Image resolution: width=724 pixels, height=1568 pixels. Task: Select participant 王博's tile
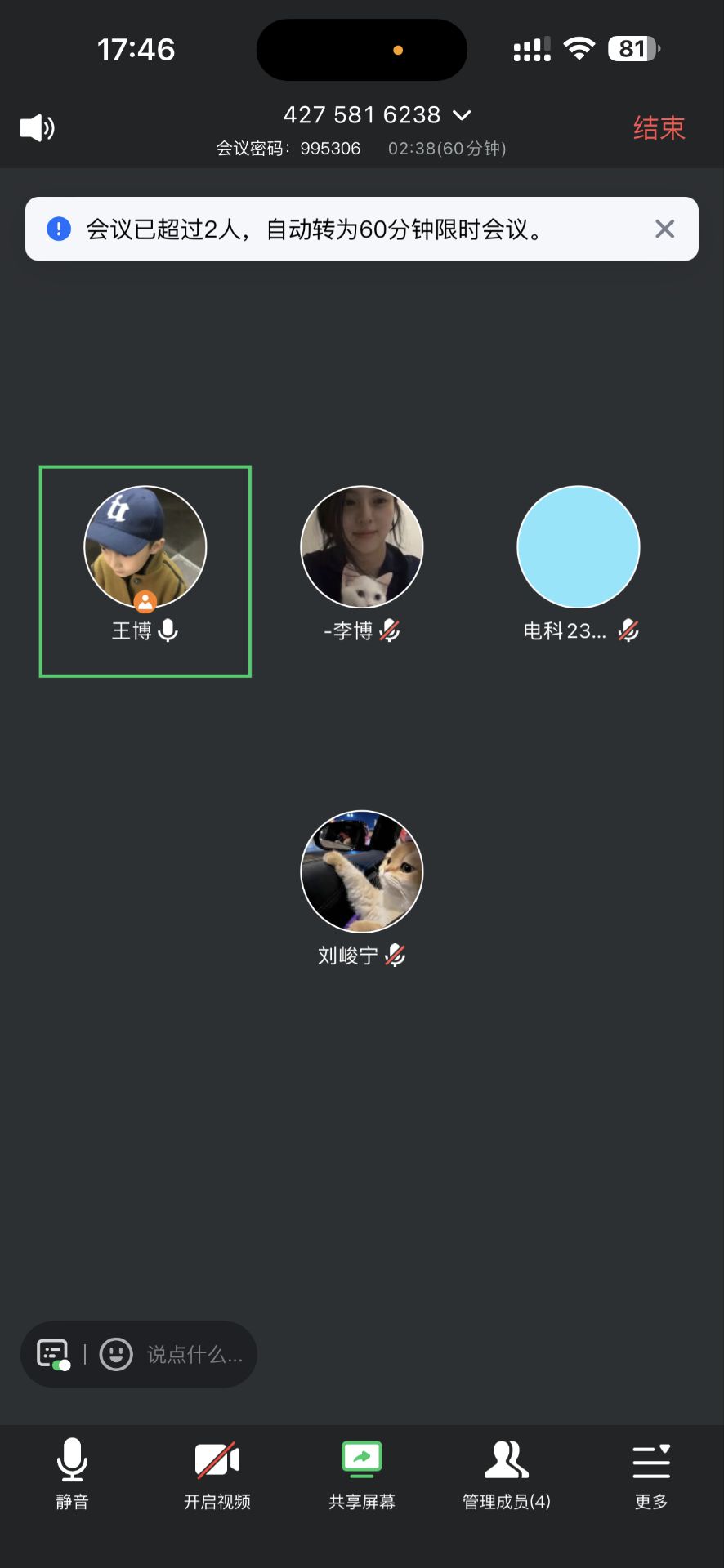[x=145, y=571]
